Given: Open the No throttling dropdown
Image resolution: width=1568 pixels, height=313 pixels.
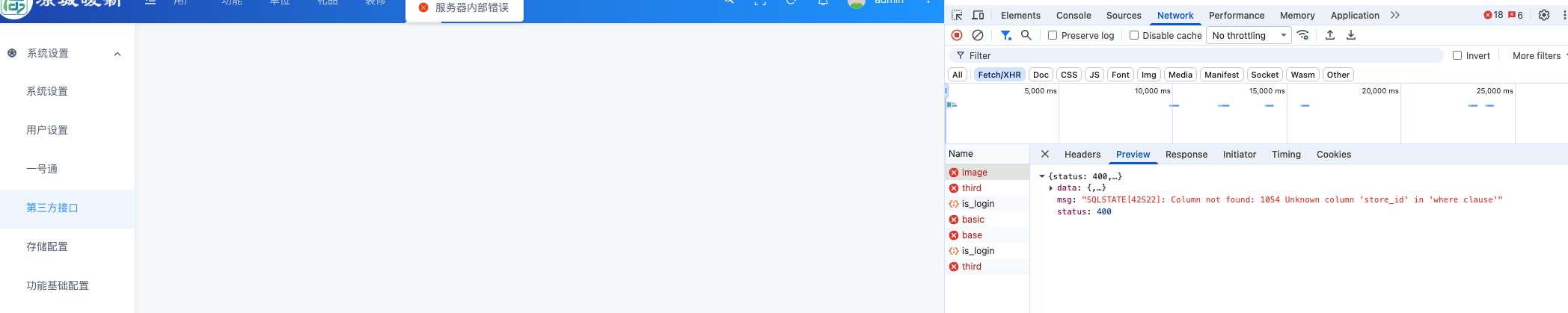Looking at the screenshot, I should tap(1249, 35).
